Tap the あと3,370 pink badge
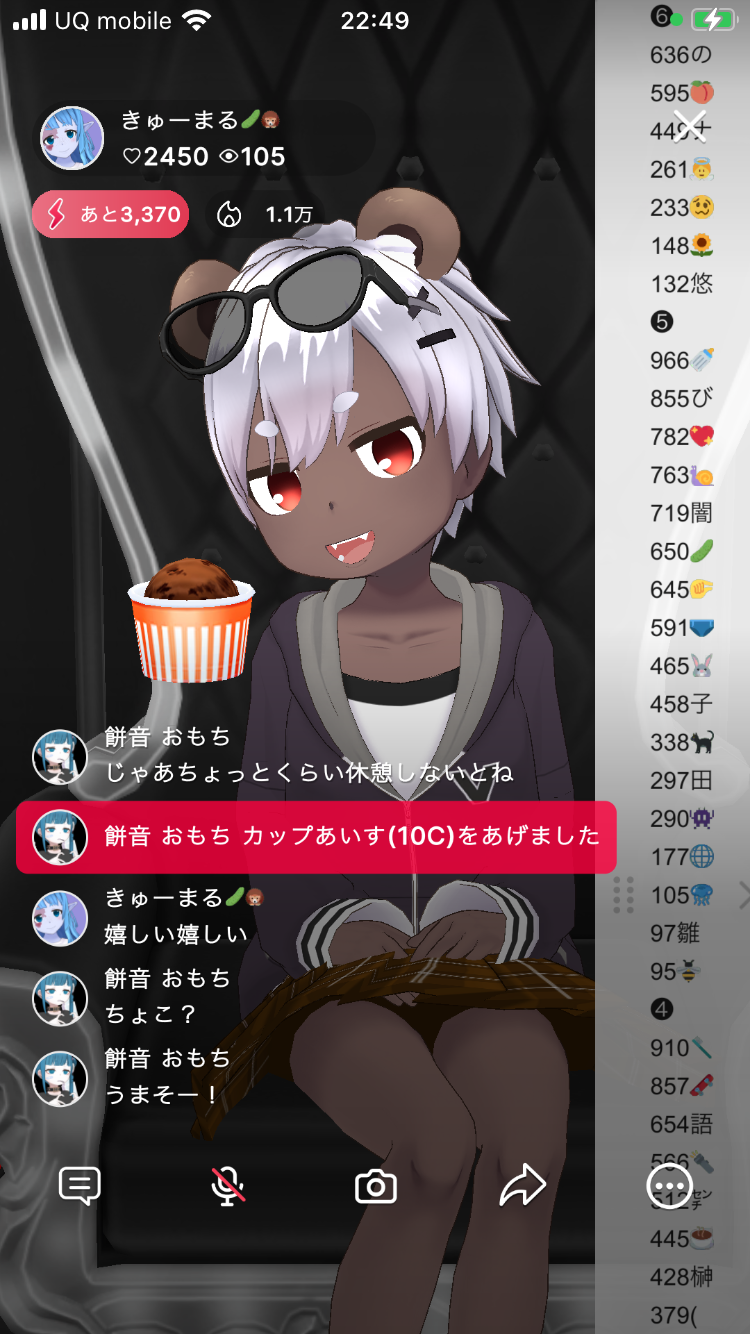The height and width of the screenshot is (1334, 750). click(111, 214)
